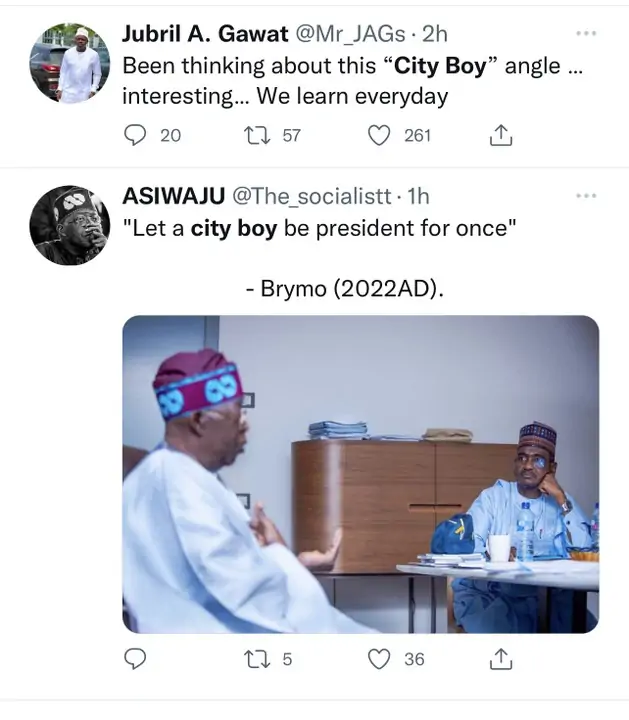This screenshot has height=720, width=629.
Task: Like Jubril A. Gawat's tweet
Action: pyautogui.click(x=379, y=135)
